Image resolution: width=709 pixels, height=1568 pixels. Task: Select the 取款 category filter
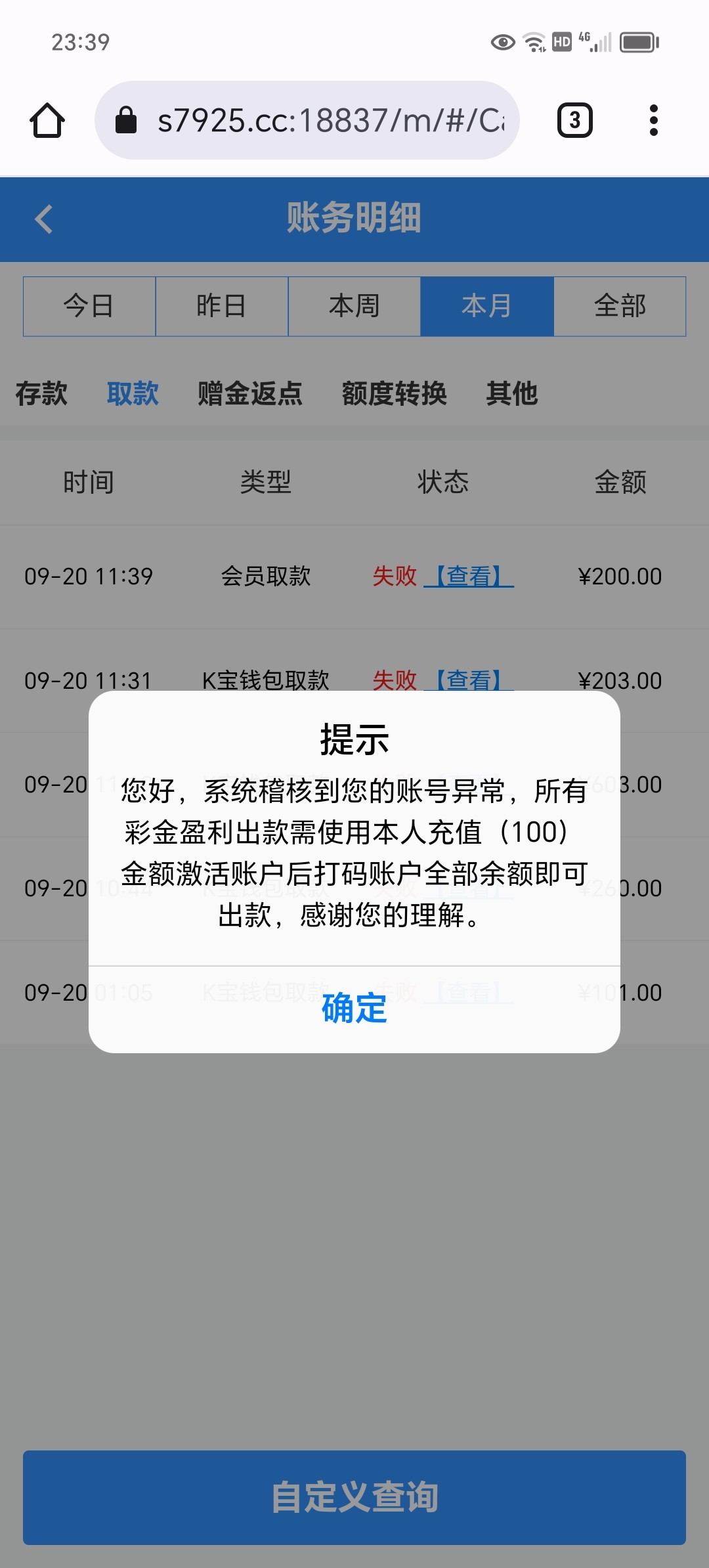pyautogui.click(x=133, y=393)
